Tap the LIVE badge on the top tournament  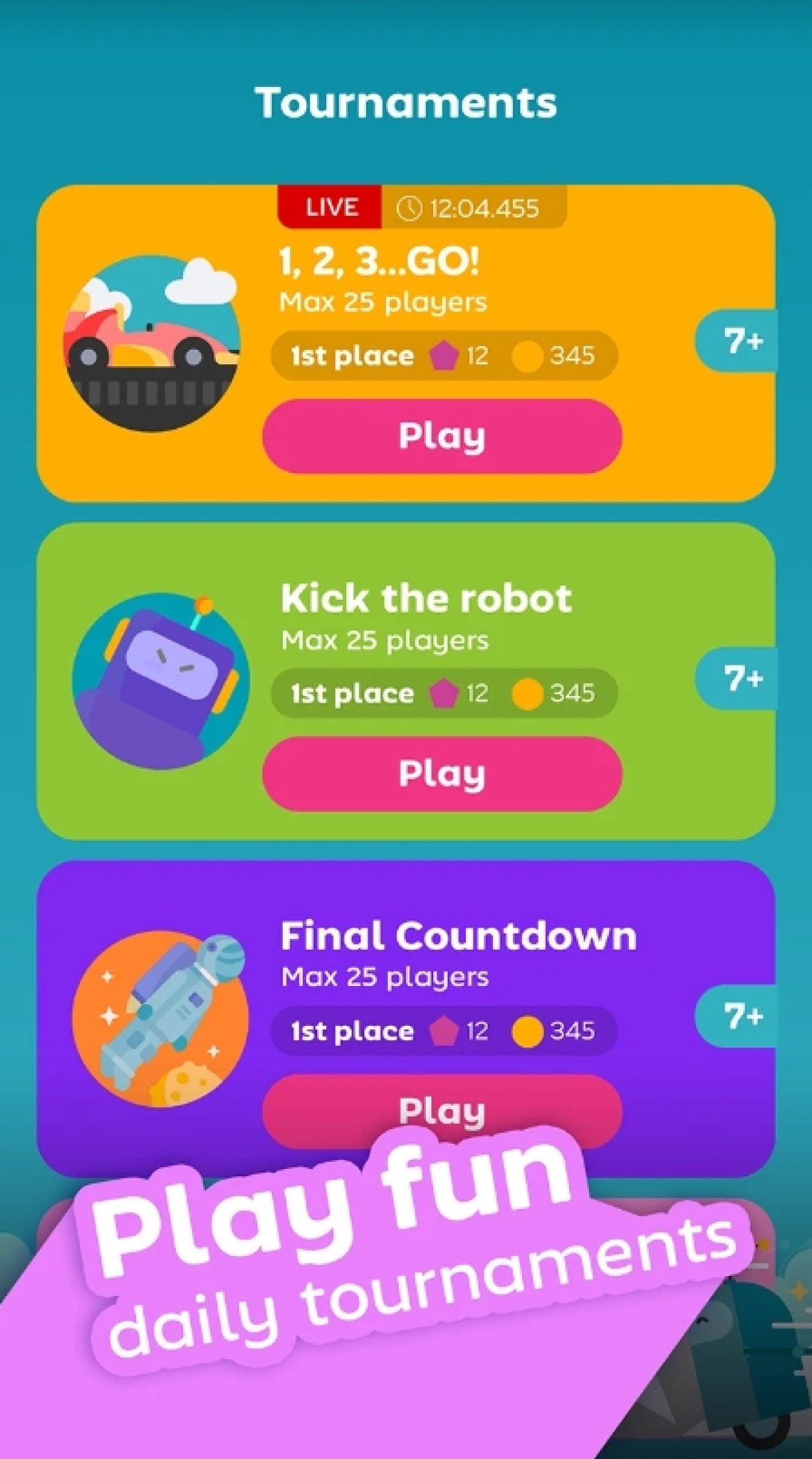330,207
